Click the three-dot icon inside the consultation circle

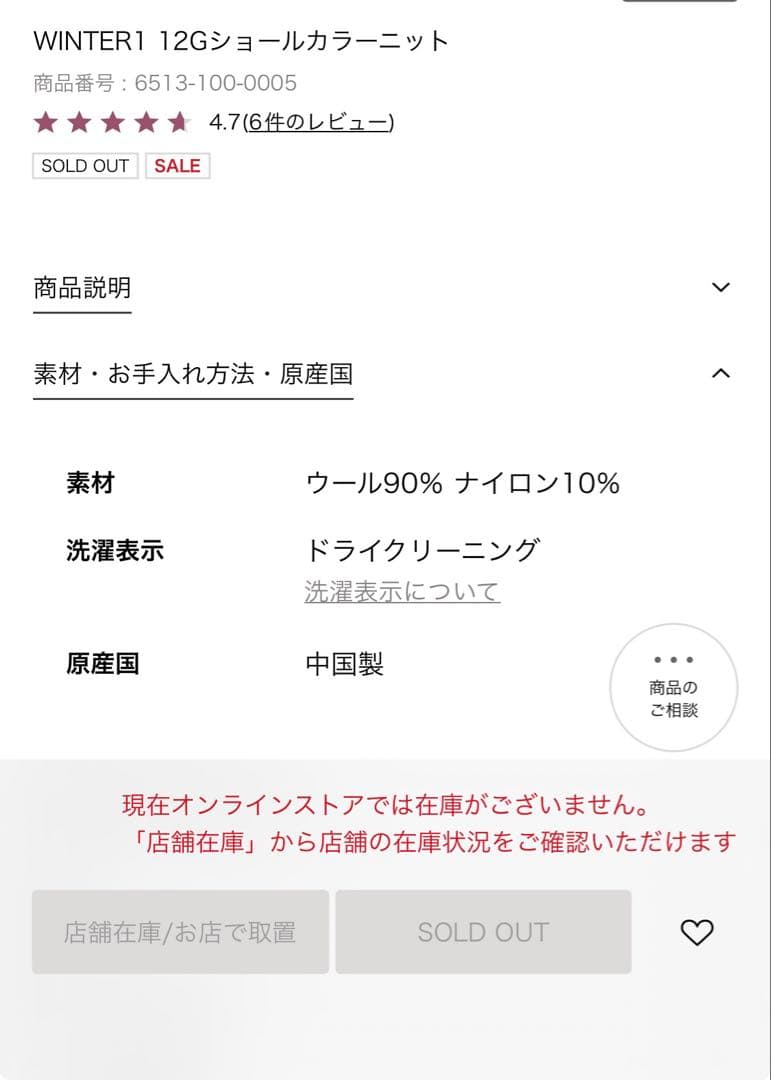click(674, 659)
